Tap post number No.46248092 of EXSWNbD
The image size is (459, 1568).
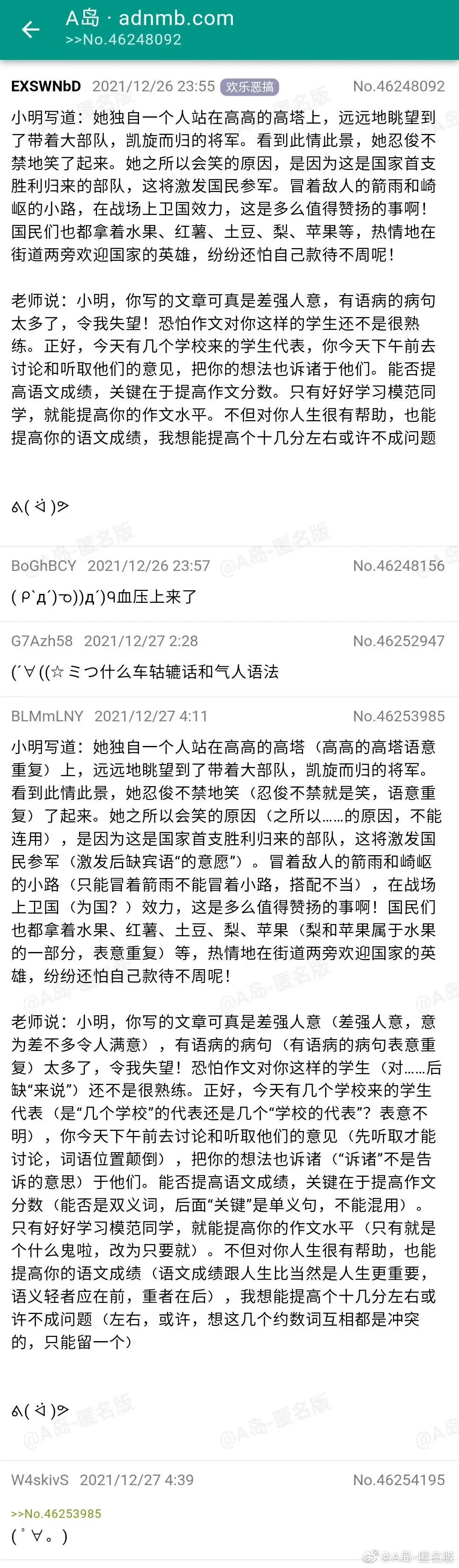(x=399, y=86)
